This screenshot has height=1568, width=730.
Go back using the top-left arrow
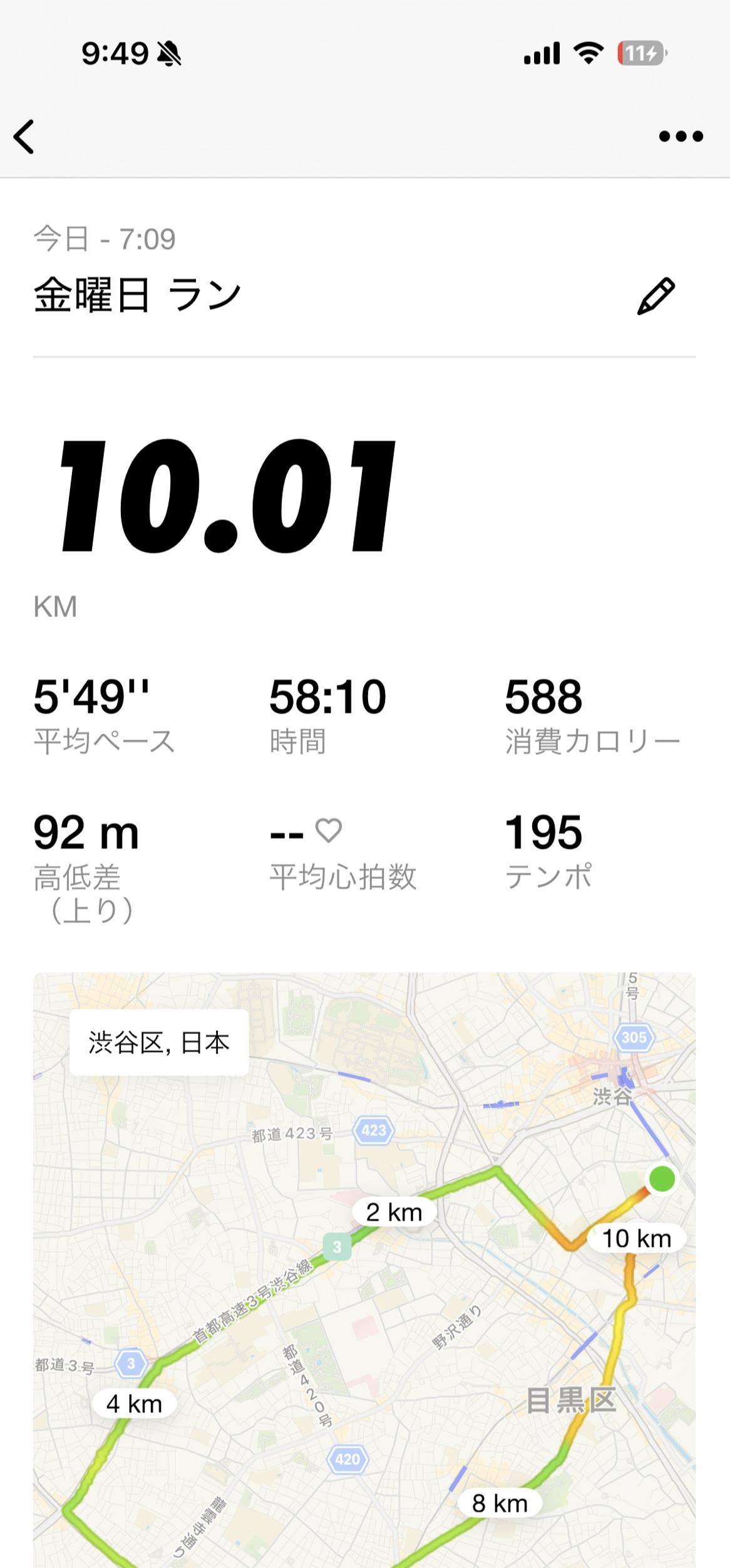pyautogui.click(x=24, y=136)
